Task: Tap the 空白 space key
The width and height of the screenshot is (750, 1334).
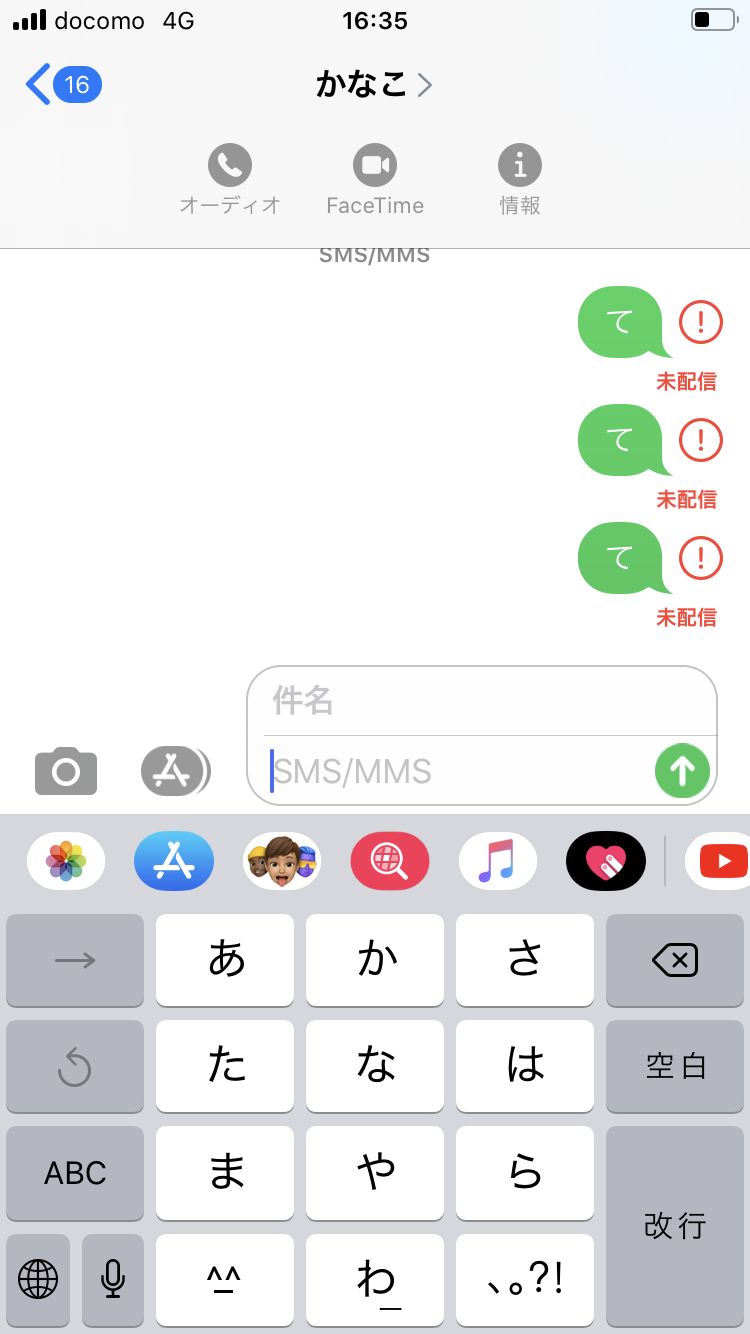Action: [675, 1066]
